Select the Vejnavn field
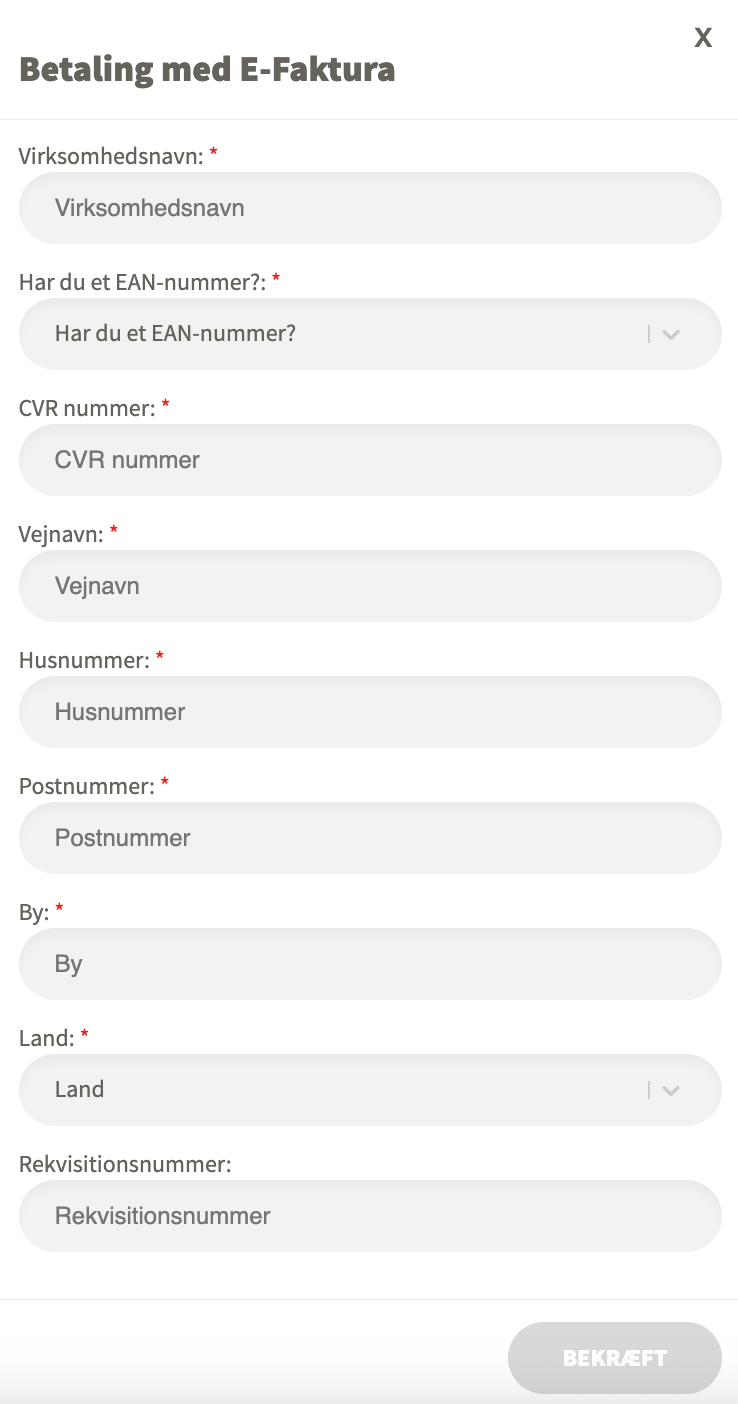The height and width of the screenshot is (1404, 738). tap(370, 586)
